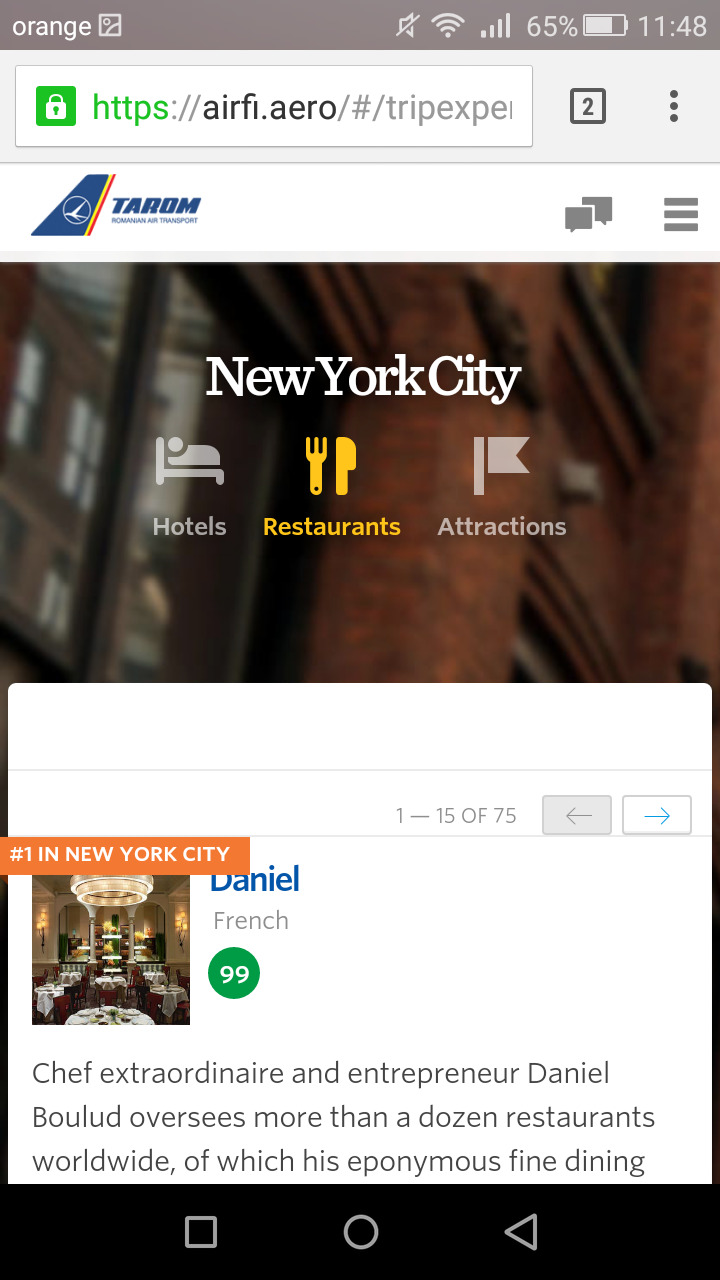
Task: Go back using system navigation
Action: click(520, 1232)
